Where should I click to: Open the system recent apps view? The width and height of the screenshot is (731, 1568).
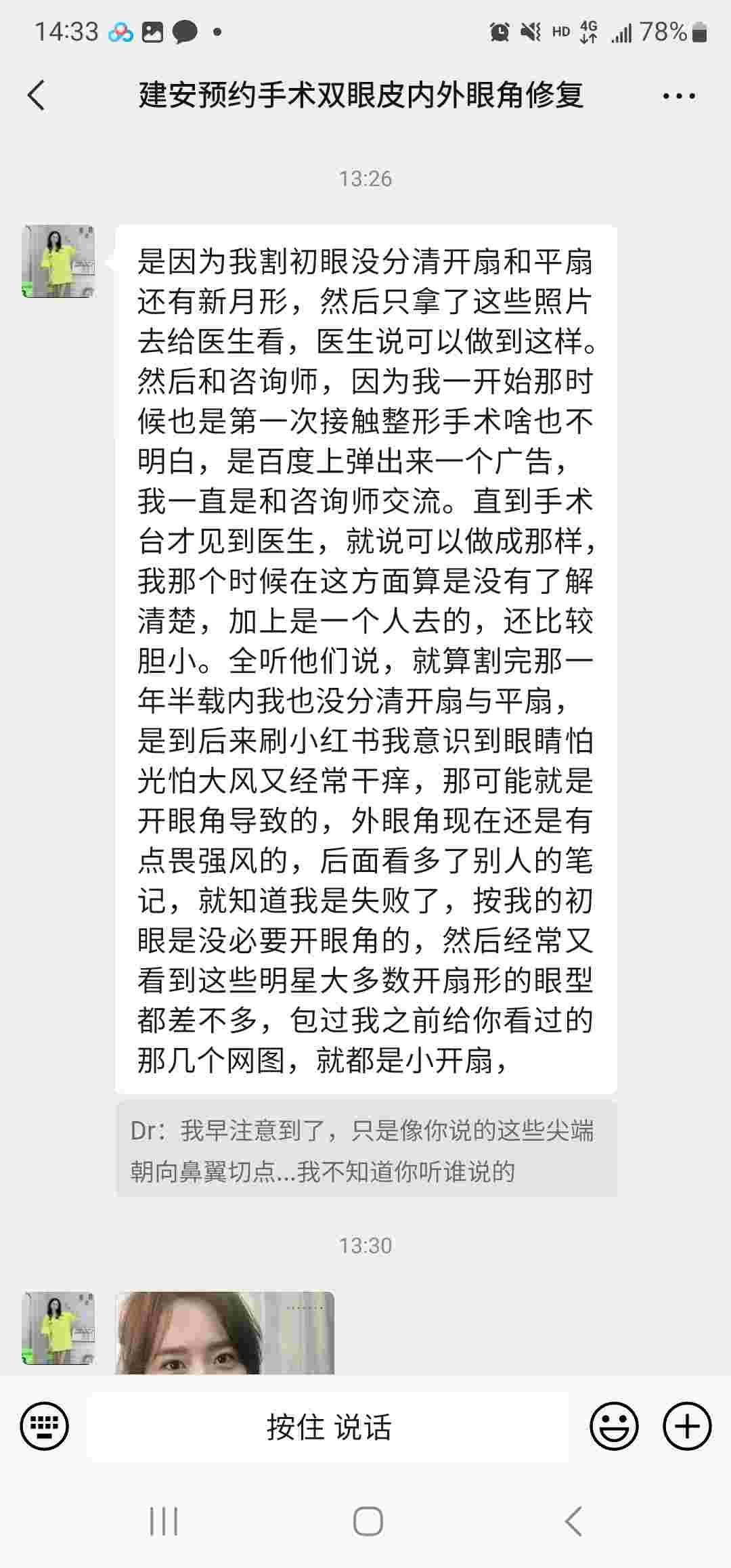coord(163,1522)
